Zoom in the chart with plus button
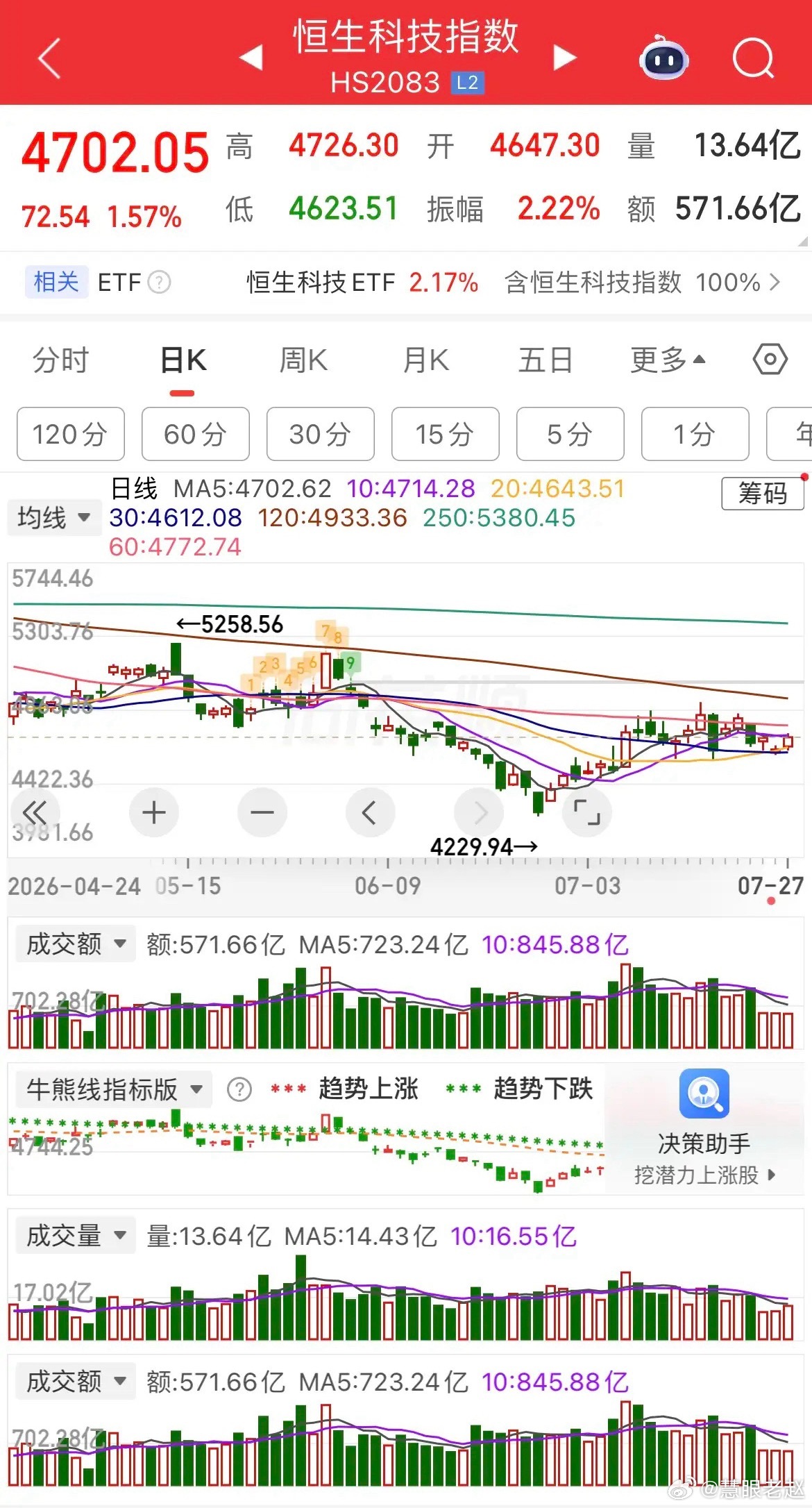The height and width of the screenshot is (1508, 812). click(154, 812)
